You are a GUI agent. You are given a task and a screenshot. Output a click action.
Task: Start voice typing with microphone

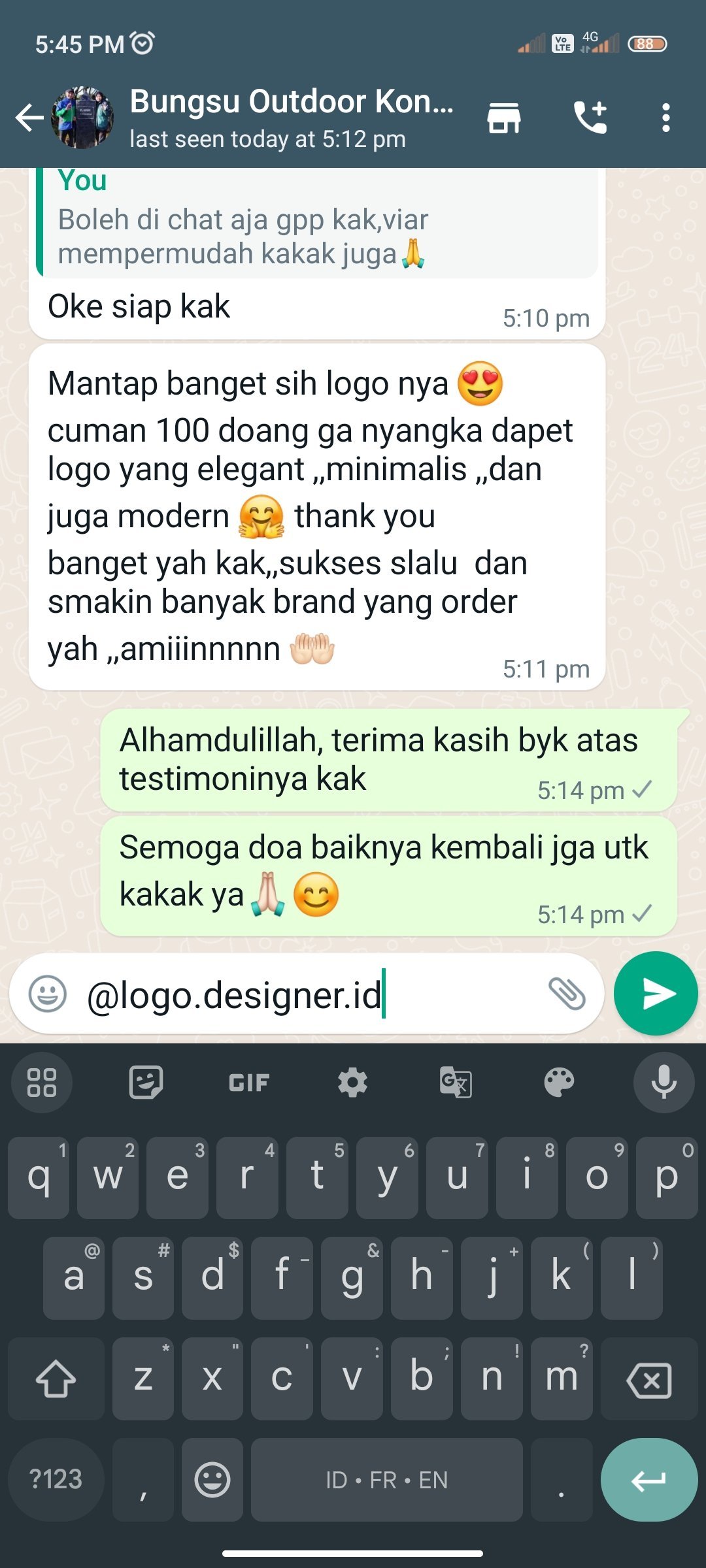[x=663, y=1083]
